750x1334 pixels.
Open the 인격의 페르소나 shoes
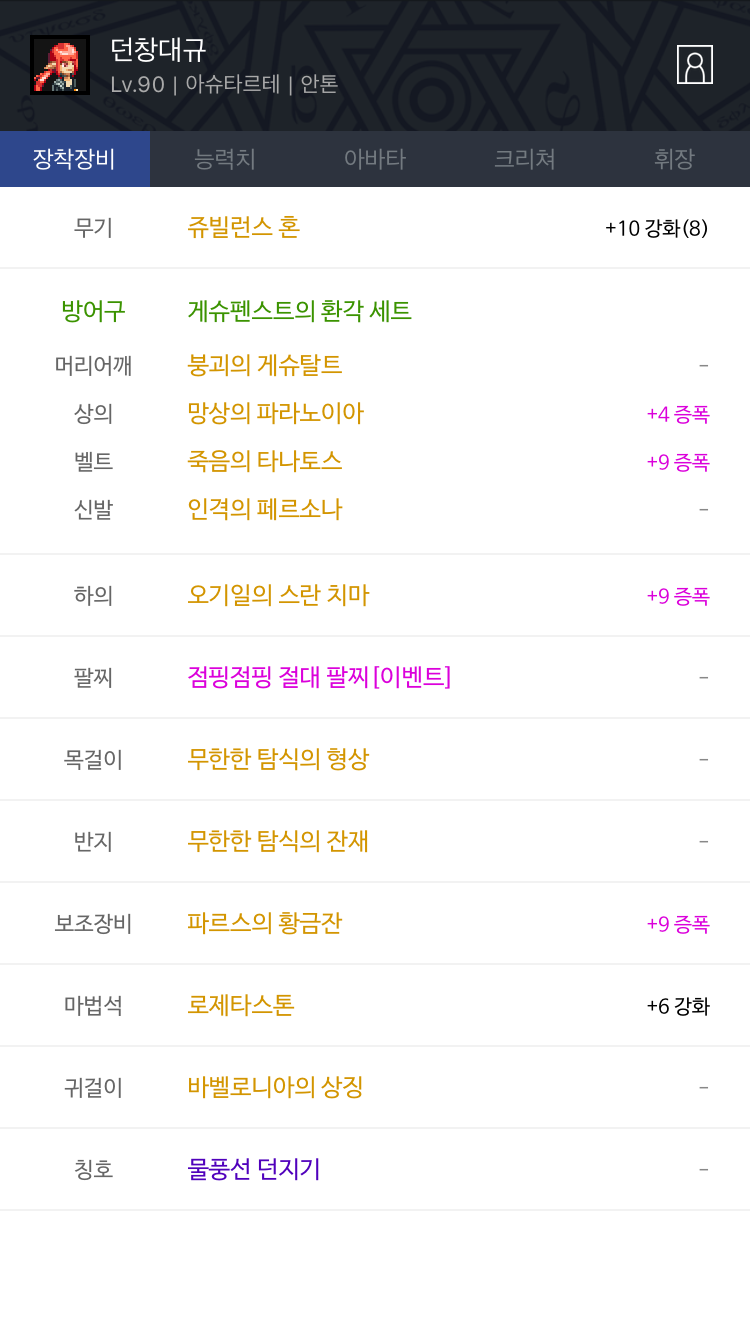tap(265, 509)
